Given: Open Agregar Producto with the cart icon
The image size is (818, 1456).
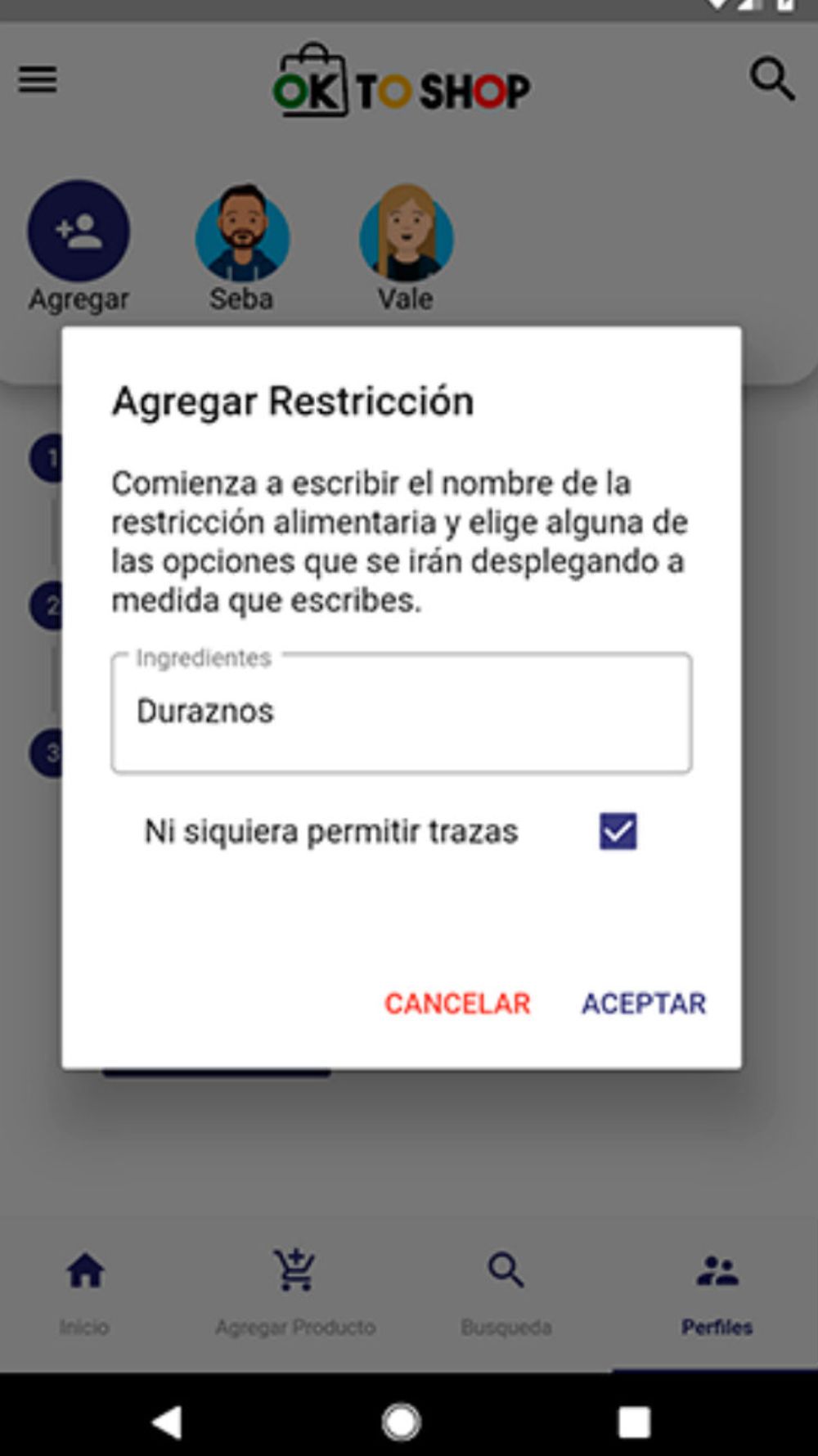Looking at the screenshot, I should [x=294, y=1268].
